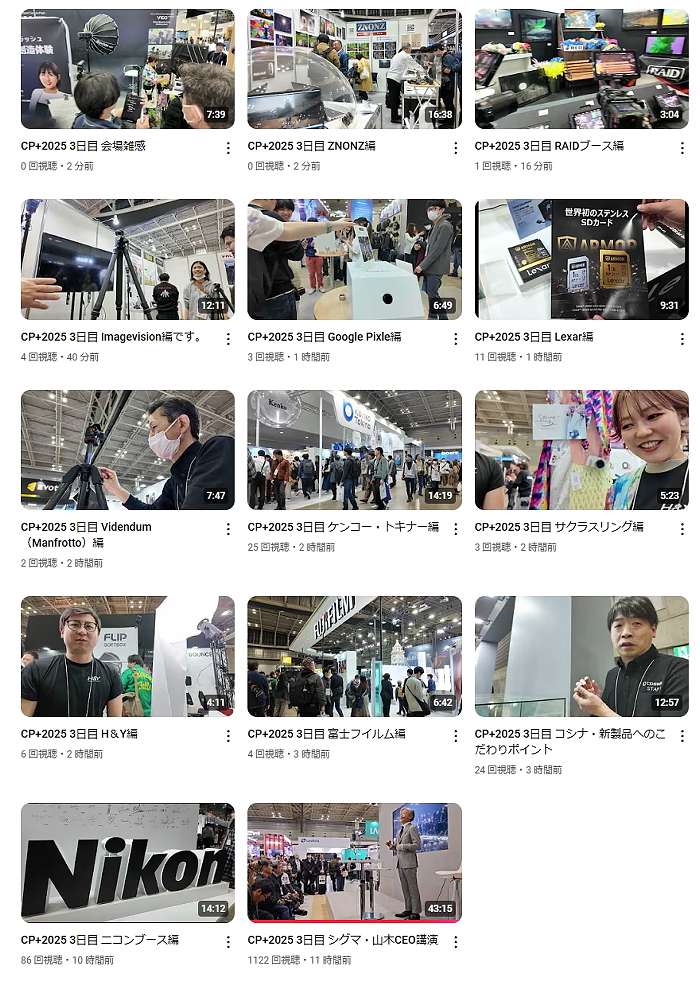Image resolution: width=700 pixels, height=982 pixels.
Task: Show more options for ケンコー・トキナー編 video
Action: (x=455, y=529)
